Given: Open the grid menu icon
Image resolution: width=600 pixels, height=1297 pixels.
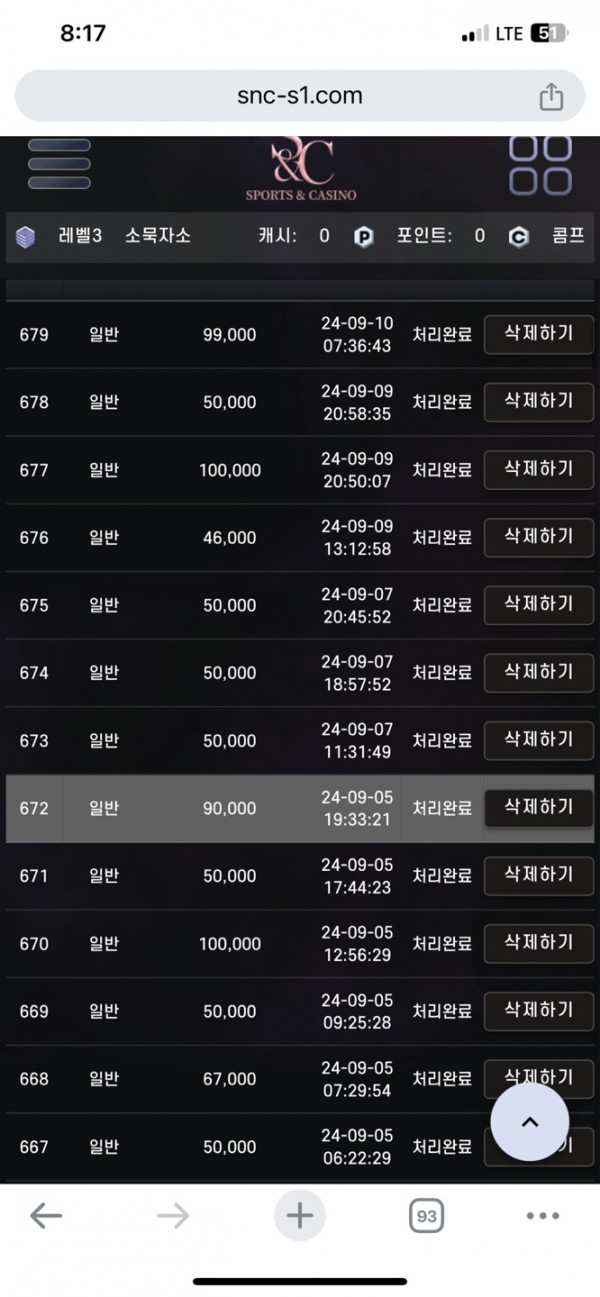Looking at the screenshot, I should coord(540,165).
